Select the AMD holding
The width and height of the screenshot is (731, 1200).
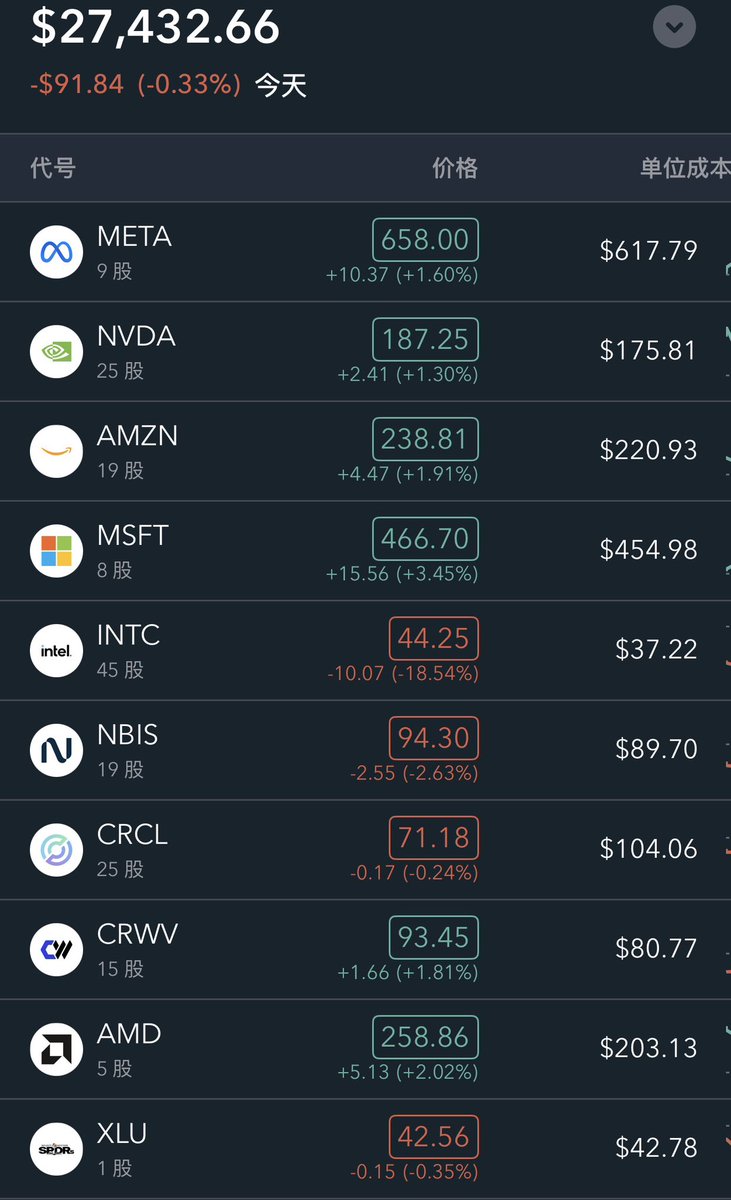point(365,1049)
